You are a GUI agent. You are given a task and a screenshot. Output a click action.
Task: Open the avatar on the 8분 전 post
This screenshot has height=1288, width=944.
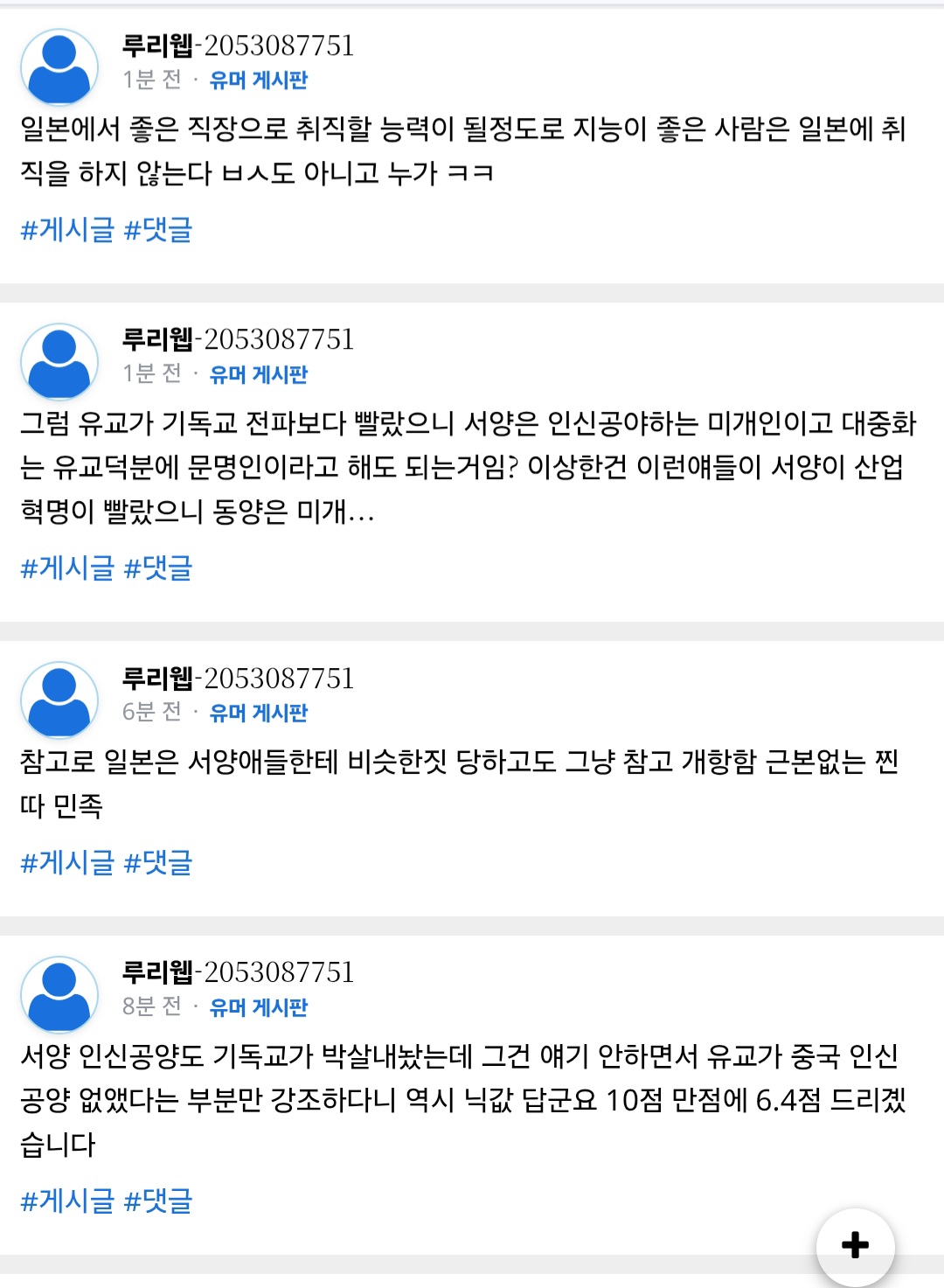tap(59, 993)
